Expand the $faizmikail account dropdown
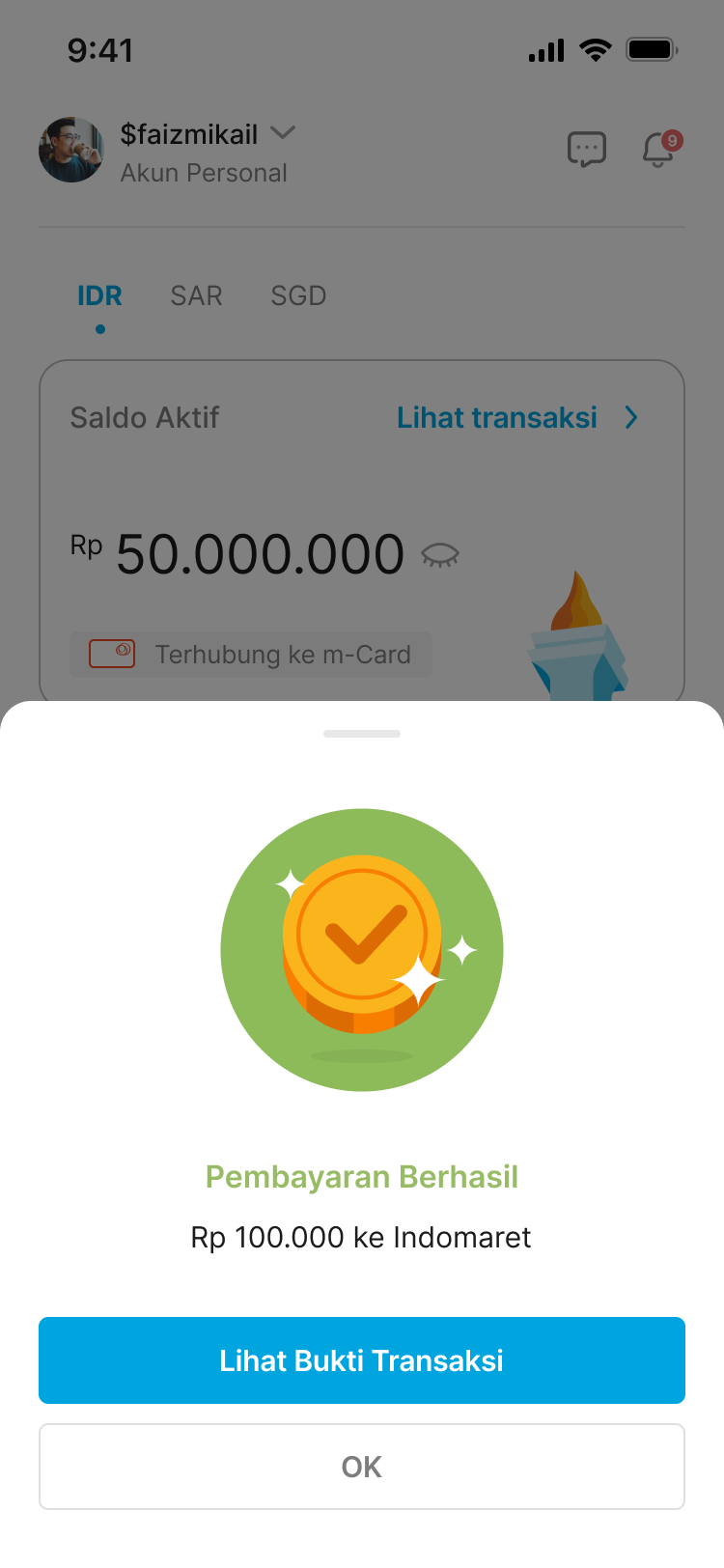The height and width of the screenshot is (1568, 724). tap(283, 133)
